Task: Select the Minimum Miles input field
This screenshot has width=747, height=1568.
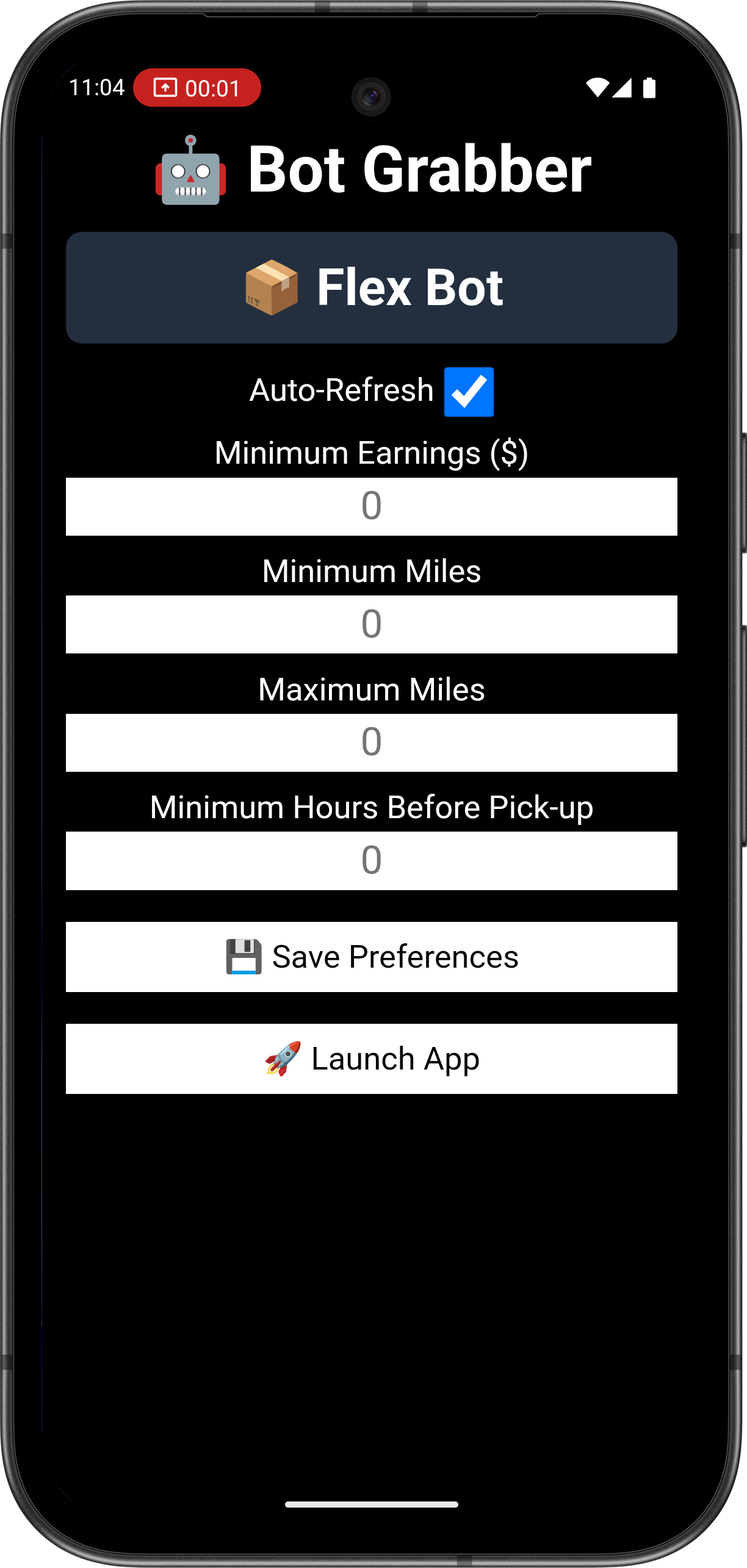Action: [x=371, y=624]
